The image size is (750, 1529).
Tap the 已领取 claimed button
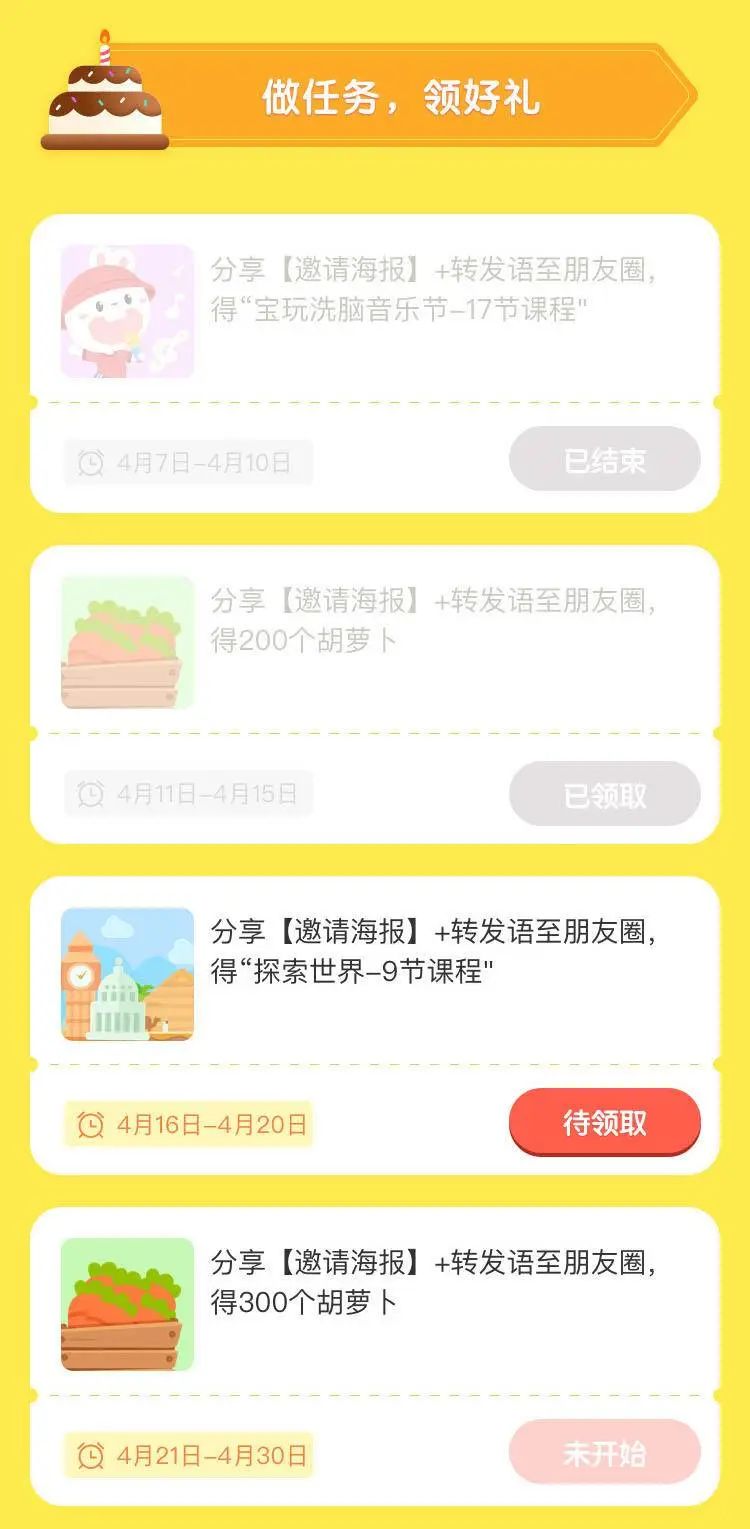tap(603, 795)
